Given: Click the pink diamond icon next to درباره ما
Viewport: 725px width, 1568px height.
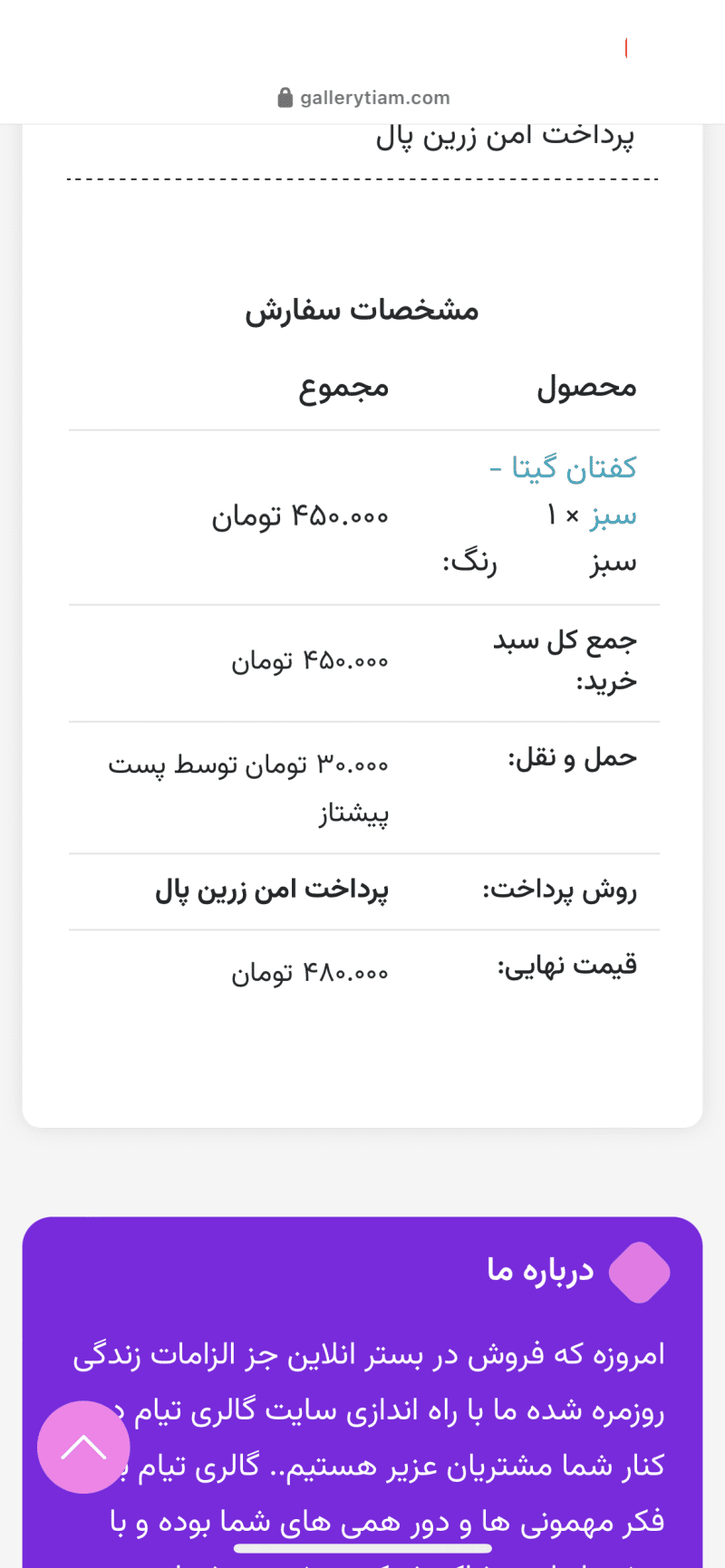Looking at the screenshot, I should pyautogui.click(x=639, y=1272).
